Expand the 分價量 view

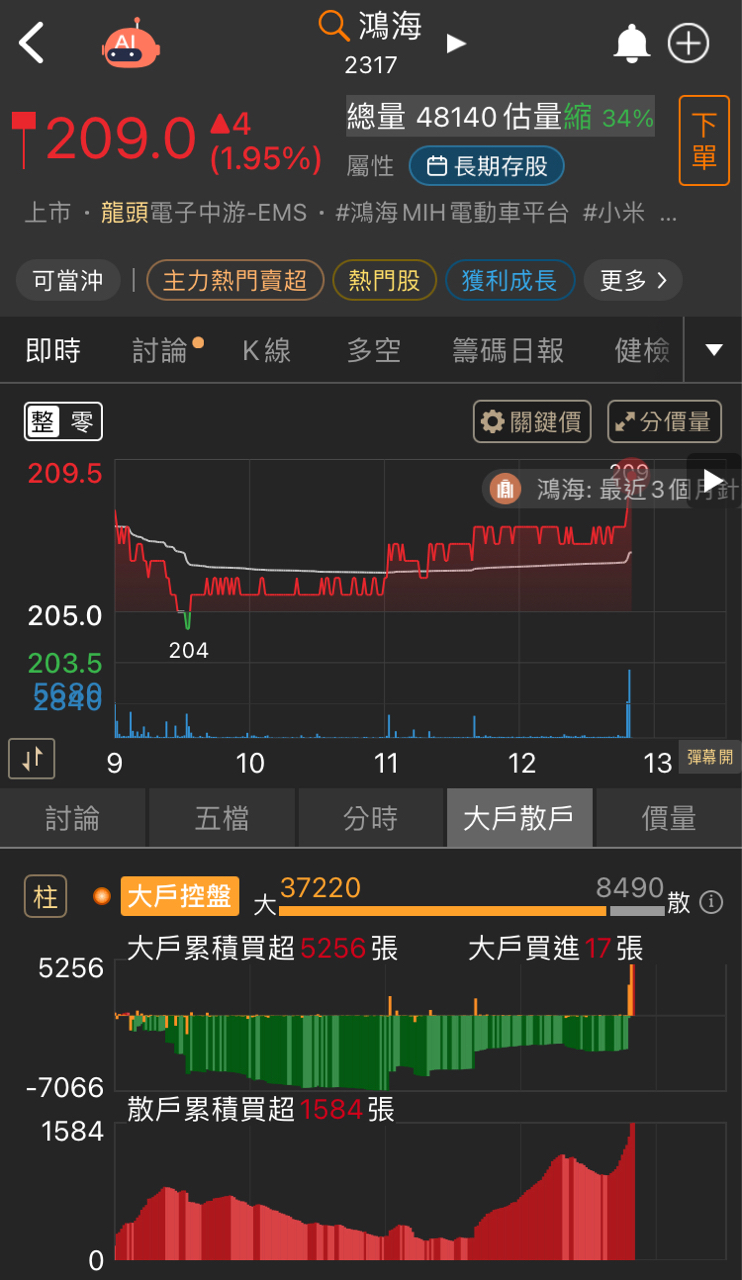tap(663, 422)
